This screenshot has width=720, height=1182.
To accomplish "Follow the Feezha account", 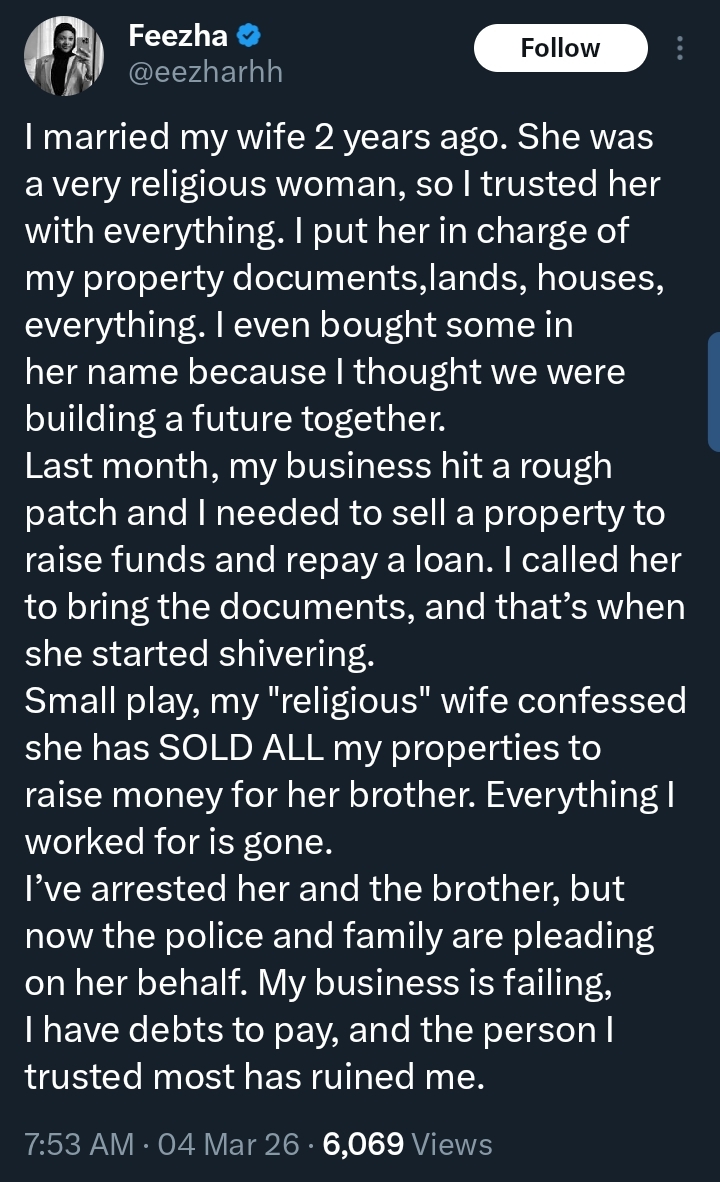I will point(560,48).
